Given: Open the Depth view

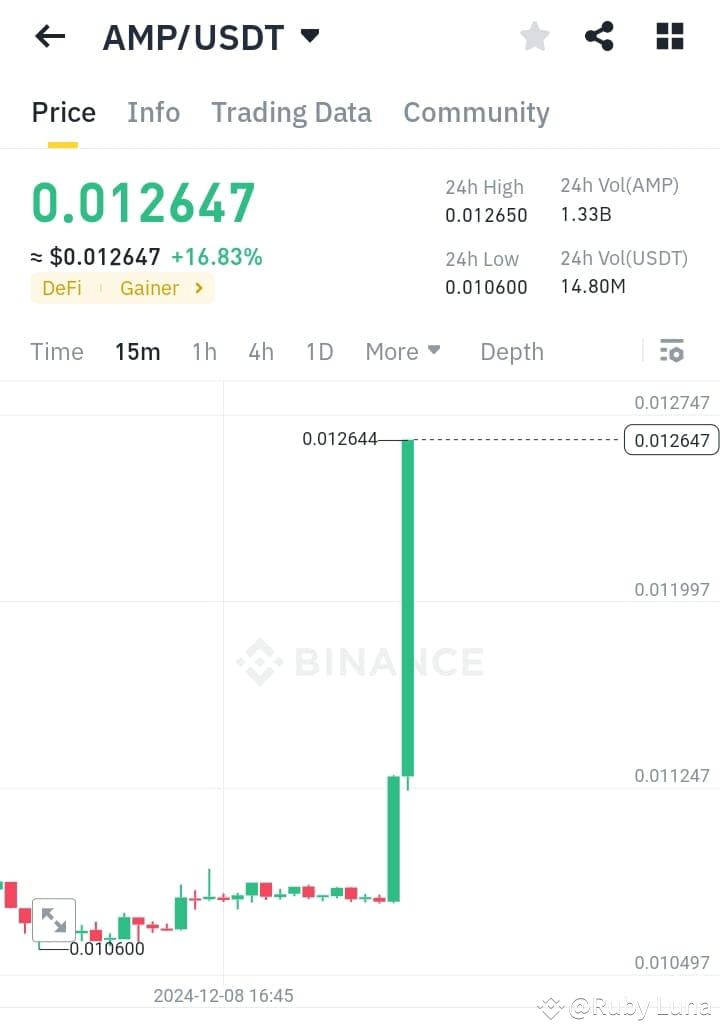Looking at the screenshot, I should (x=511, y=351).
